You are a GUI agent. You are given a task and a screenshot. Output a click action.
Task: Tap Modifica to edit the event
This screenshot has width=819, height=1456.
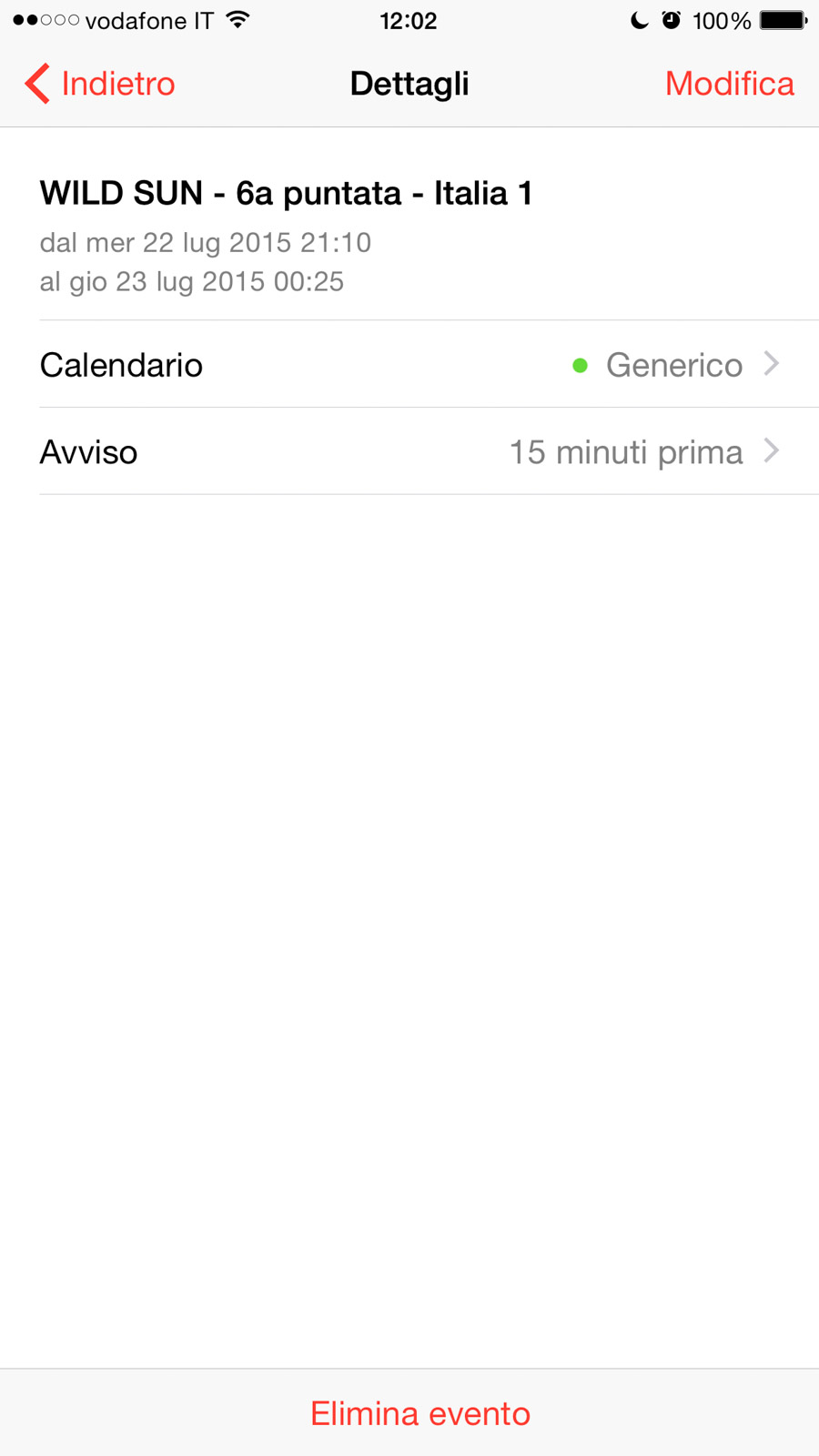point(729,84)
